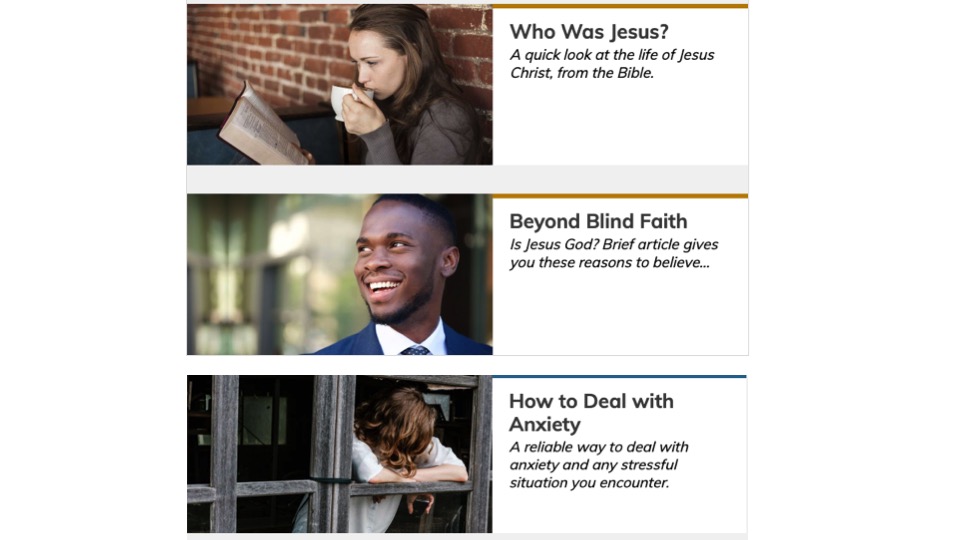
Task: Open the Who Was Jesus? article card
Action: click(589, 32)
